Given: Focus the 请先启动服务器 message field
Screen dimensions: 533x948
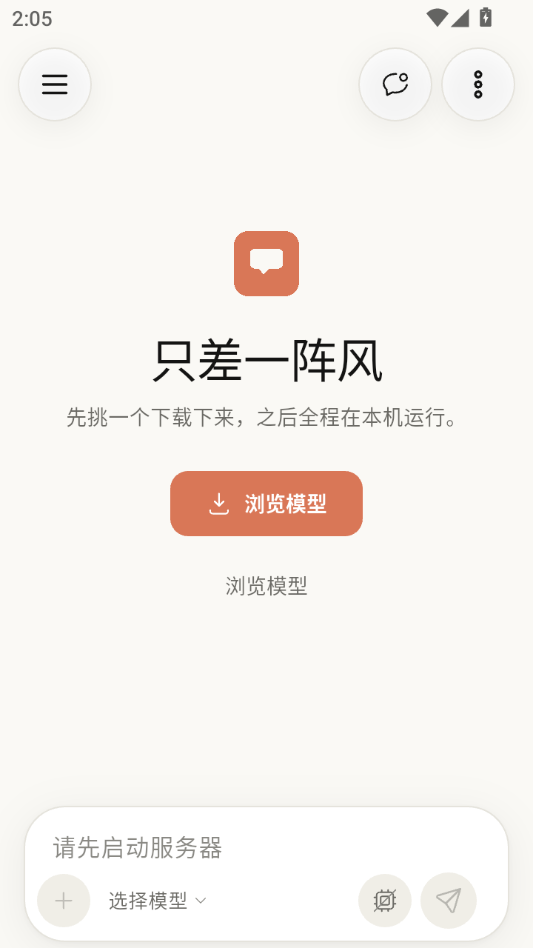Looking at the screenshot, I should pyautogui.click(x=266, y=848).
